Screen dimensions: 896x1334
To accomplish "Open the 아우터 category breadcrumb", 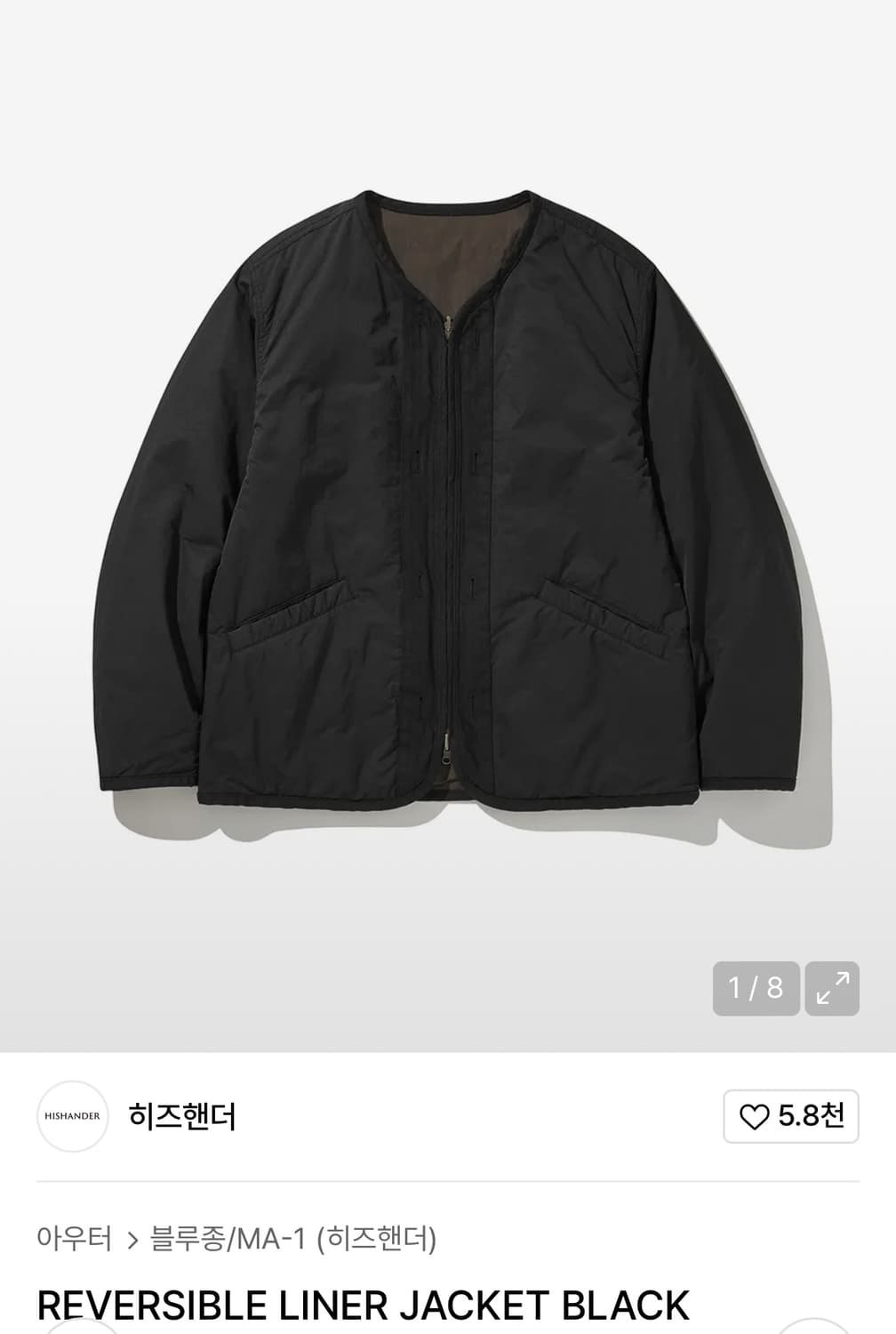I will pos(75,1238).
